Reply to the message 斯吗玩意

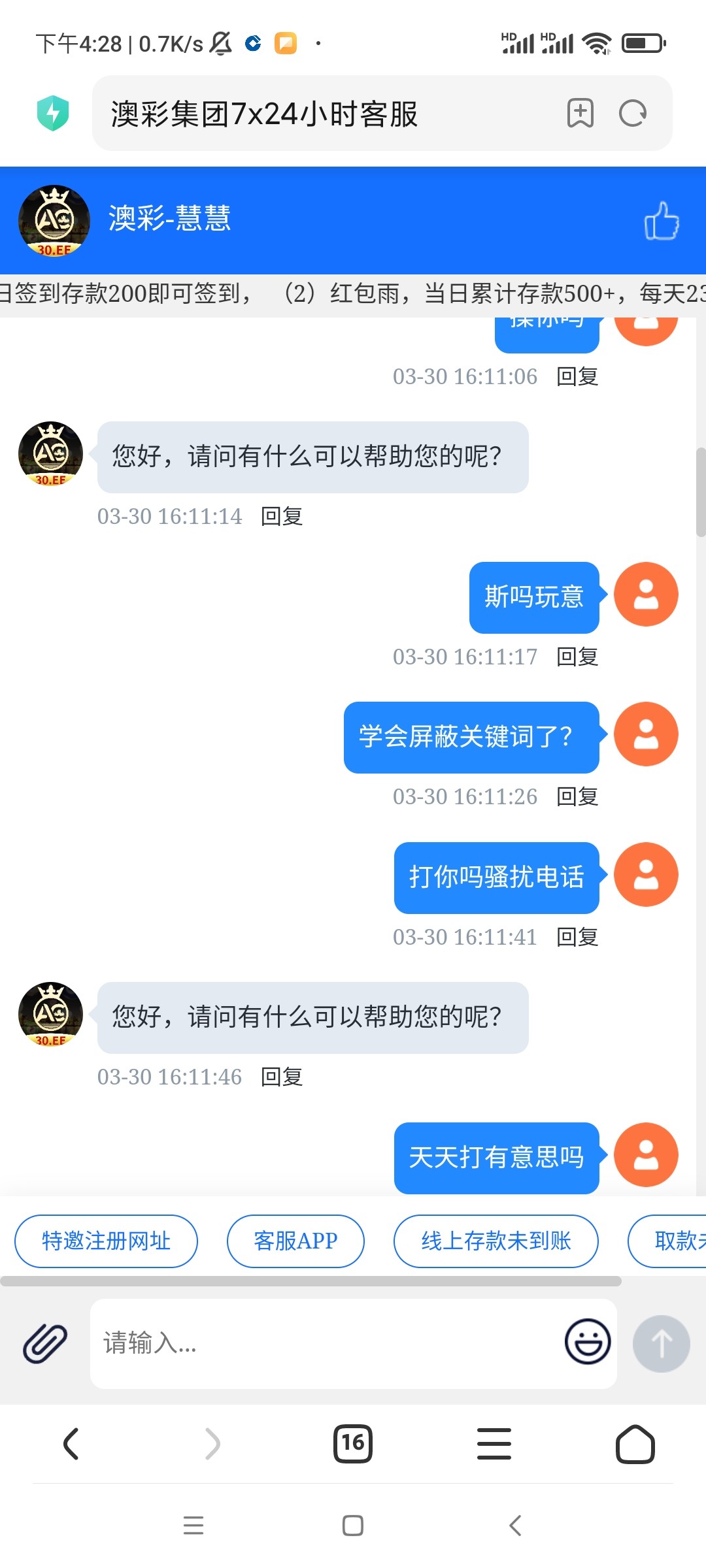point(577,657)
